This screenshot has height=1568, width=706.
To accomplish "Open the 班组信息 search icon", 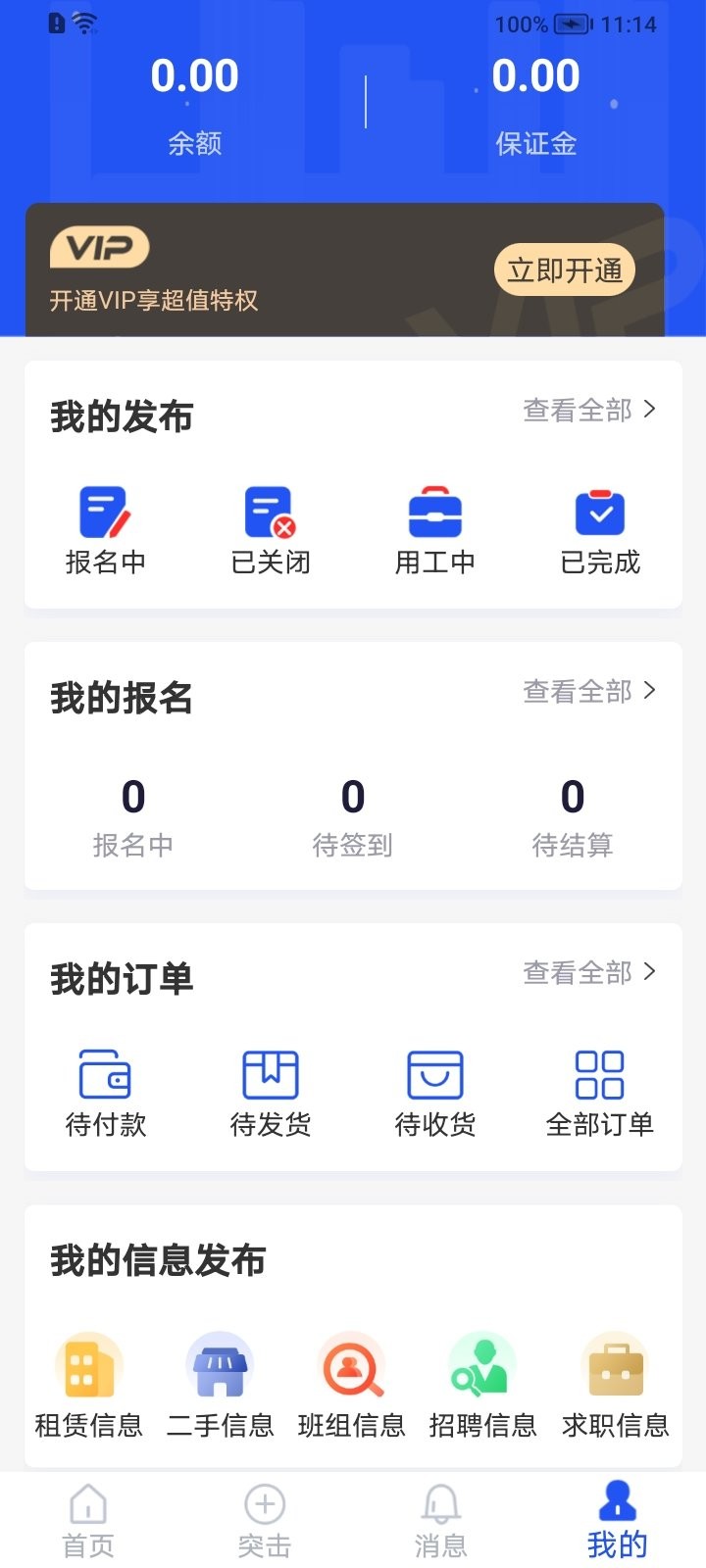I will (x=350, y=1365).
